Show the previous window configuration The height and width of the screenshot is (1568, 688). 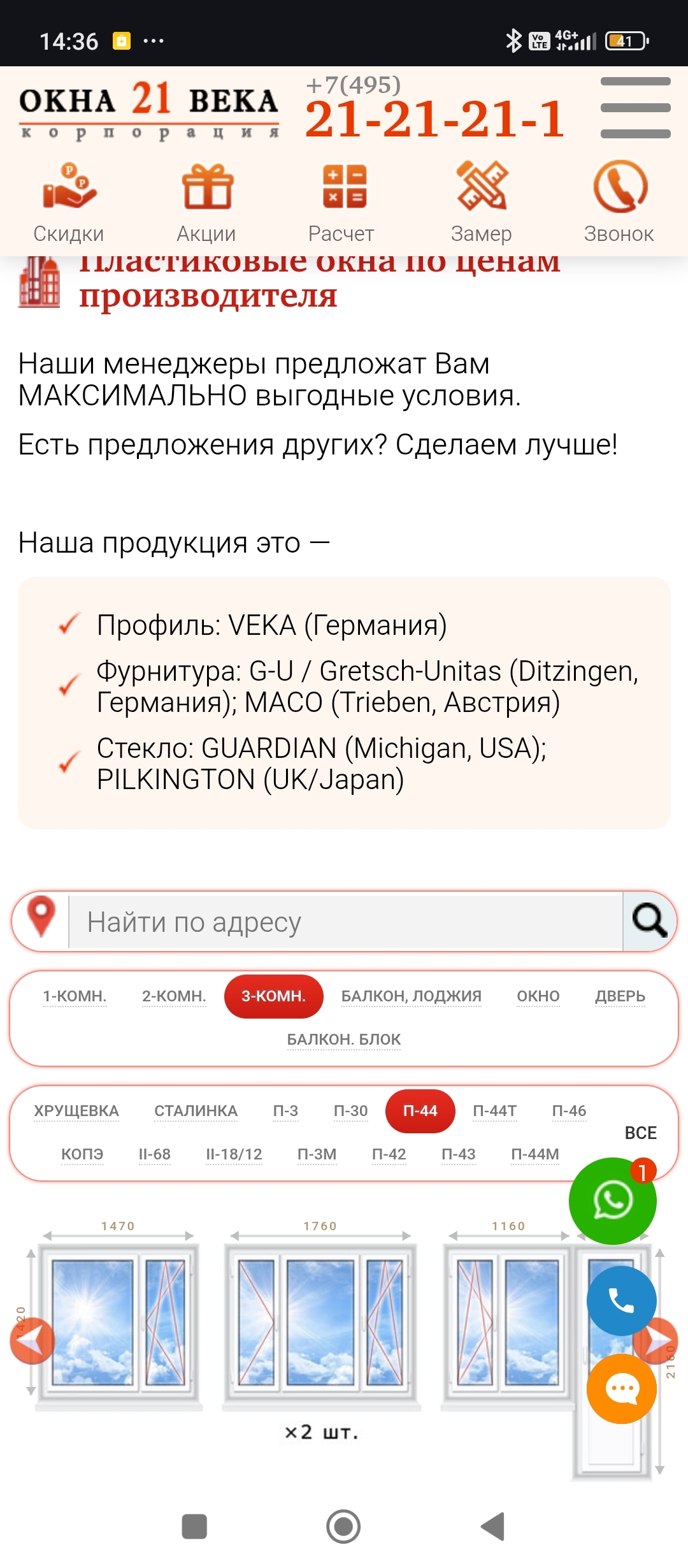click(32, 1340)
